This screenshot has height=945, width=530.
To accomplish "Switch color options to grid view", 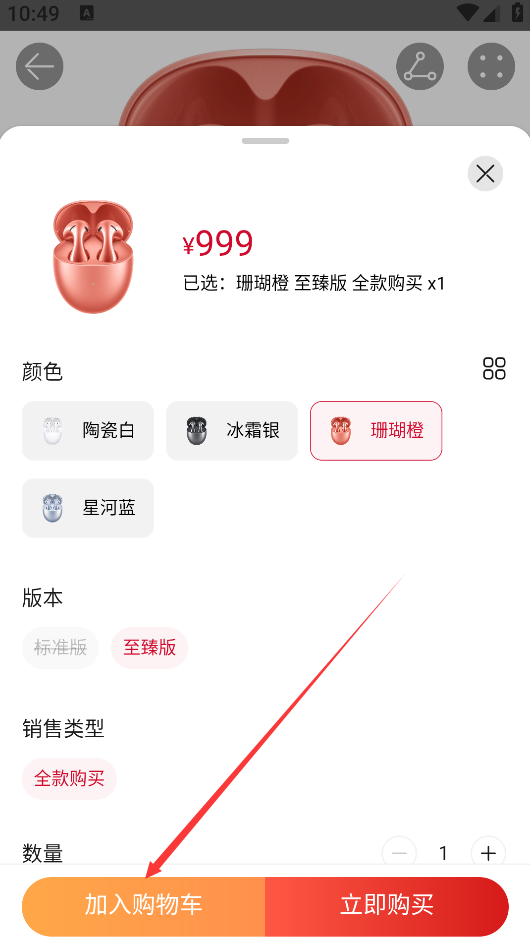I will (494, 368).
